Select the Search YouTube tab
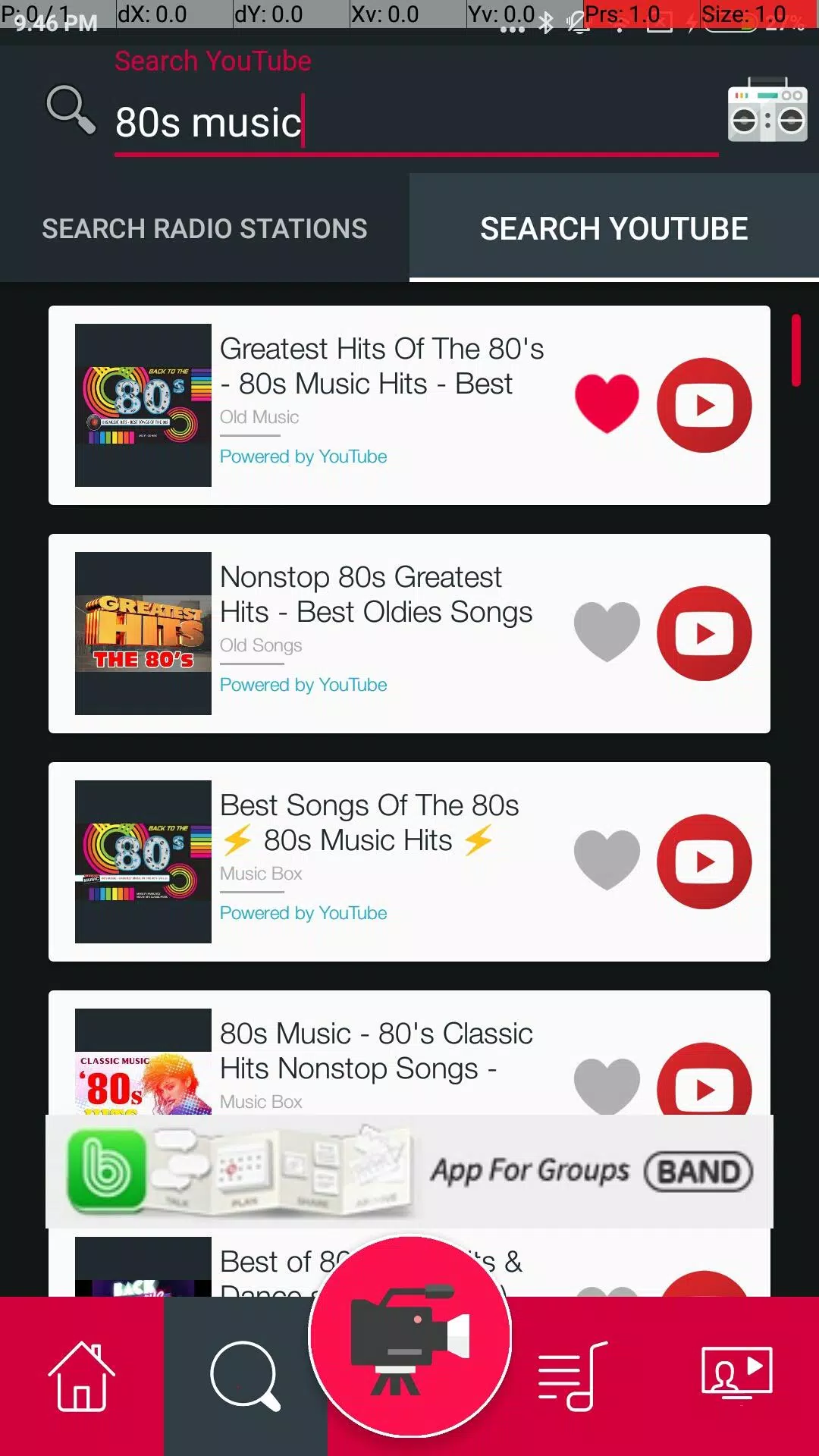This screenshot has width=819, height=1456. tap(613, 228)
